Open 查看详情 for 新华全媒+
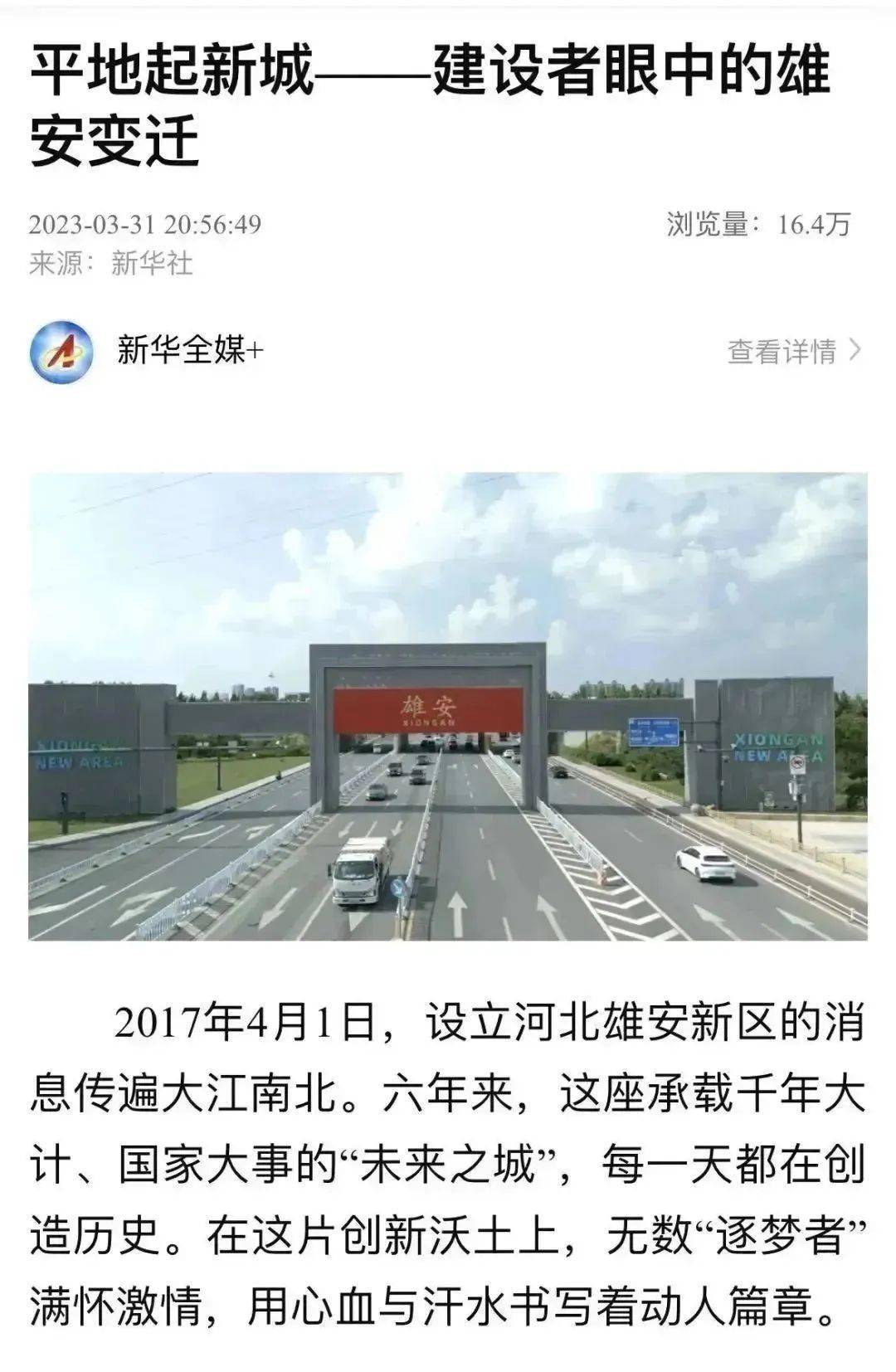 point(793,352)
